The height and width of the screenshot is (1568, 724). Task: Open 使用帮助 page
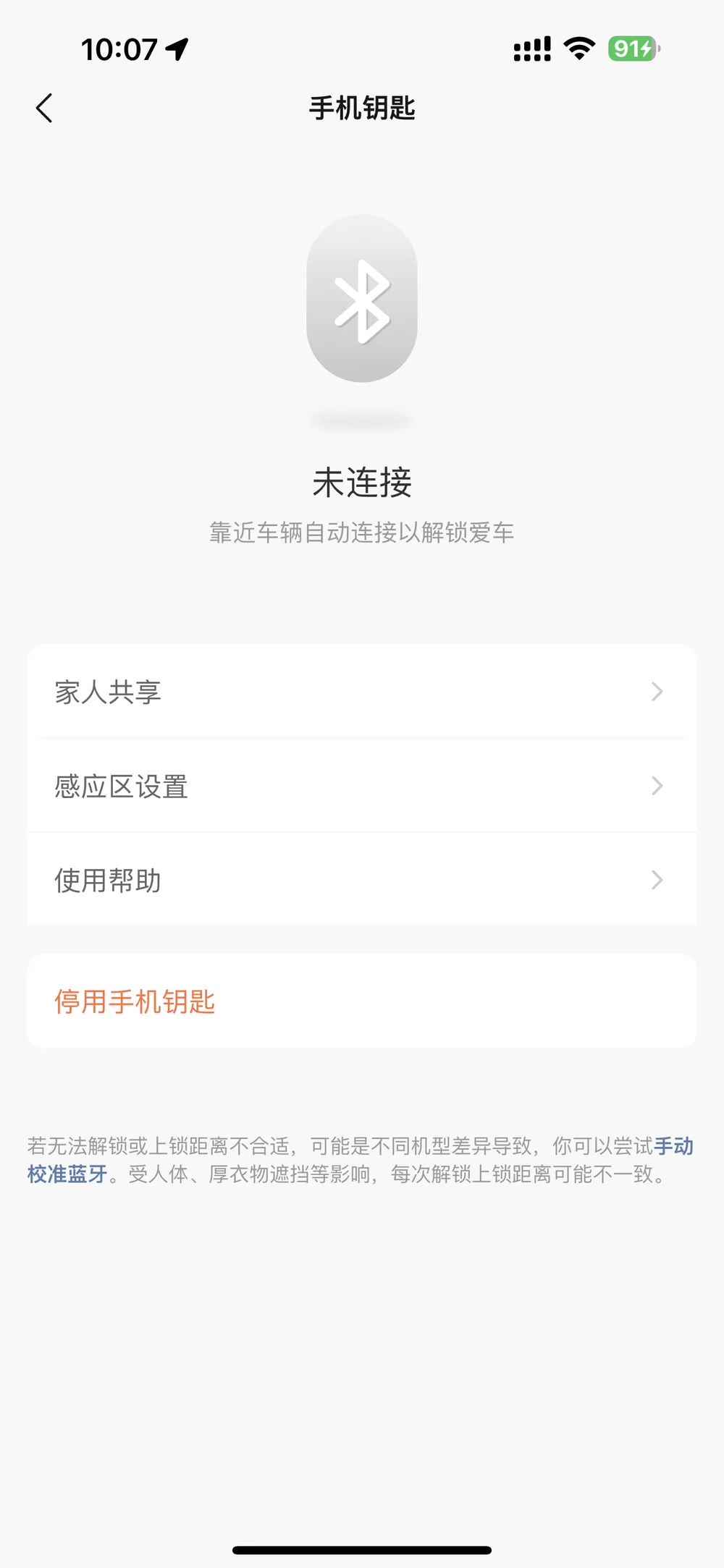point(362,880)
